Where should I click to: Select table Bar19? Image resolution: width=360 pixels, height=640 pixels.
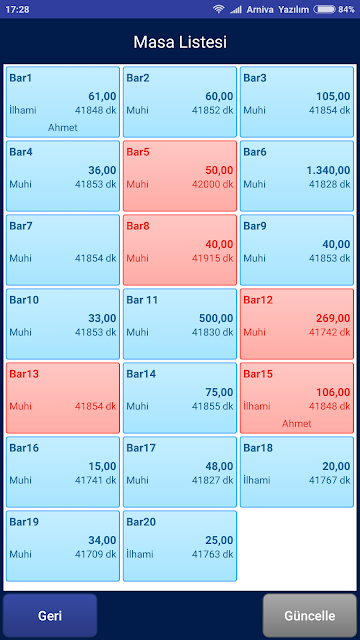(63, 546)
